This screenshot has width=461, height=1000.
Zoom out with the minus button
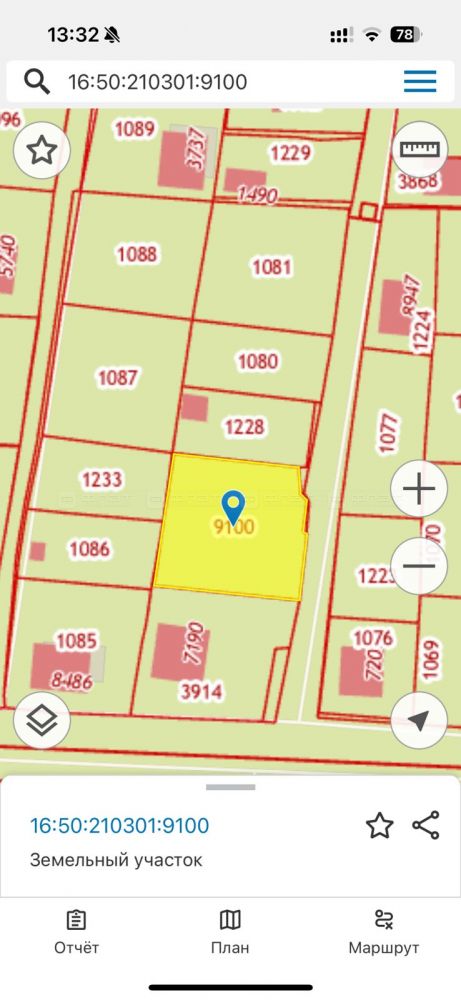[420, 566]
